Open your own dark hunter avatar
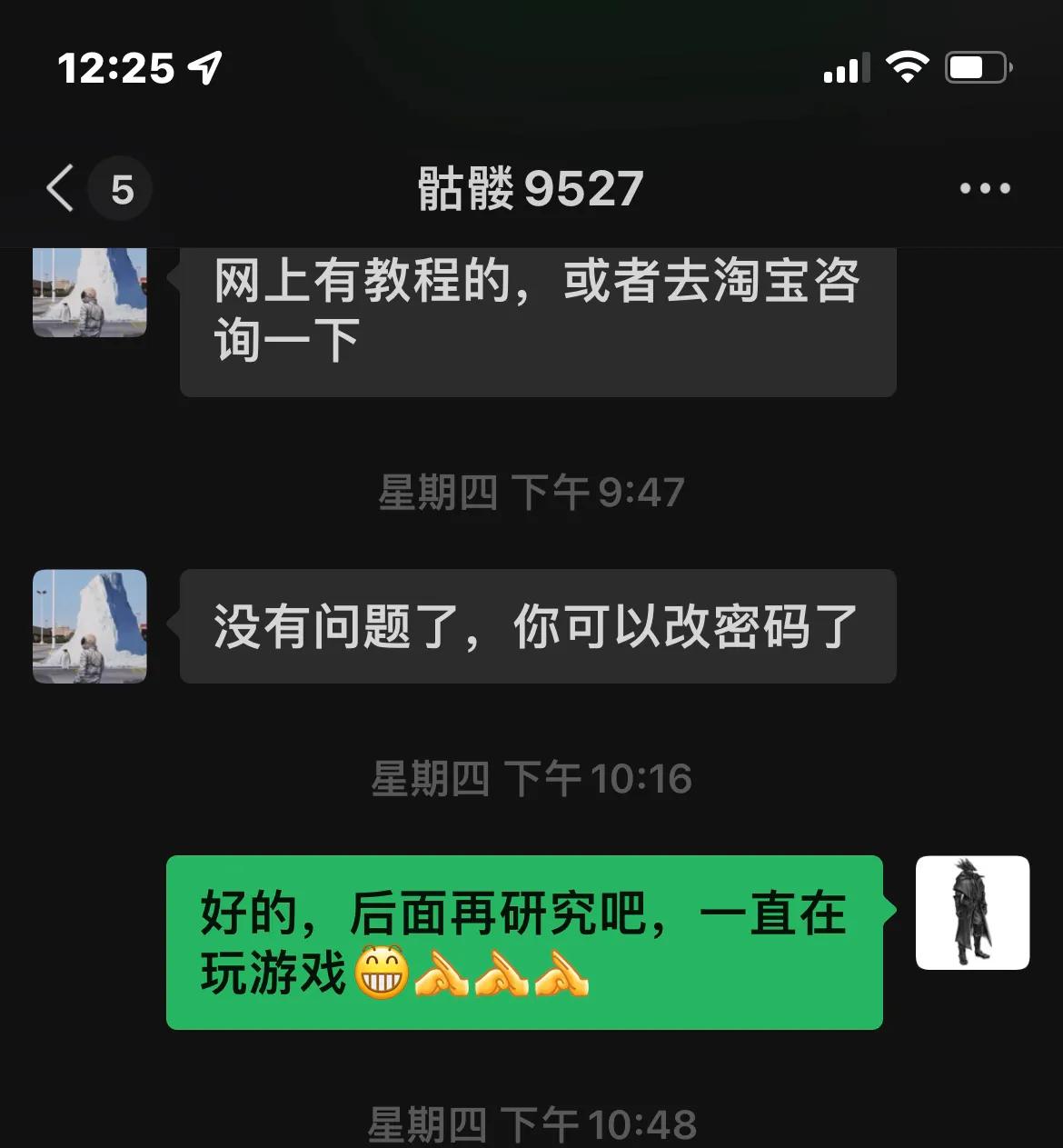This screenshot has width=1063, height=1148. click(x=973, y=913)
